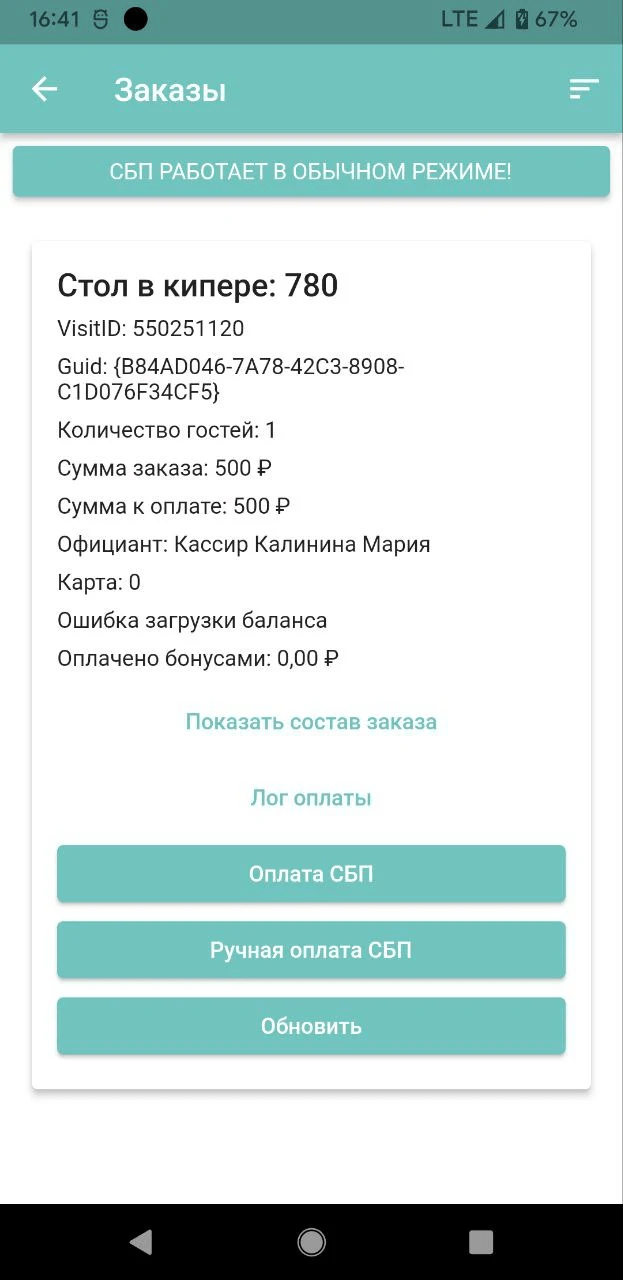Open the sort and filter menu icon
623x1280 pixels.
(x=584, y=89)
